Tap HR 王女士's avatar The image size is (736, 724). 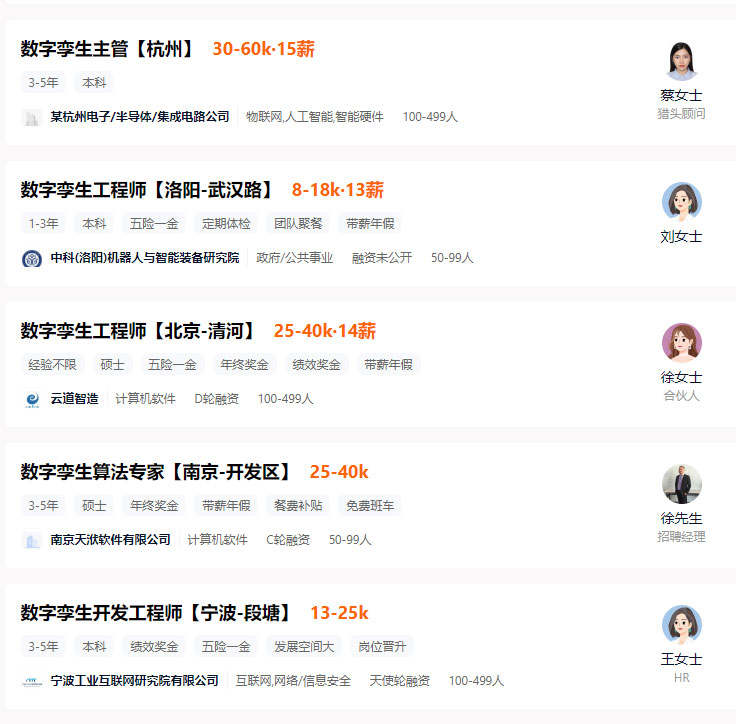pos(681,625)
